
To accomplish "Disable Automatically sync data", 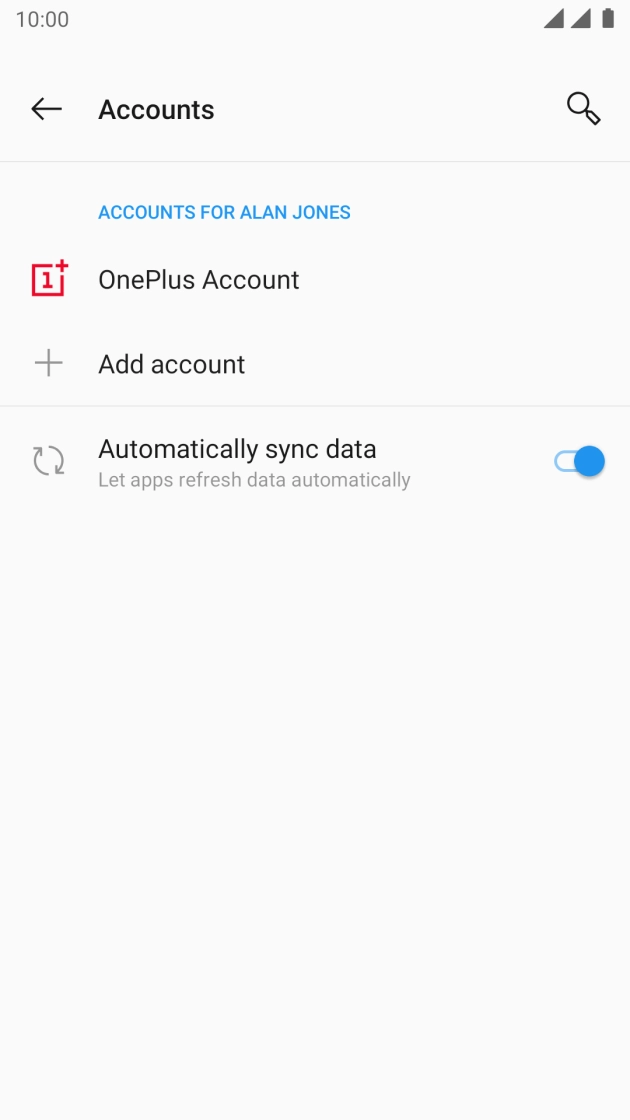I will click(x=579, y=461).
